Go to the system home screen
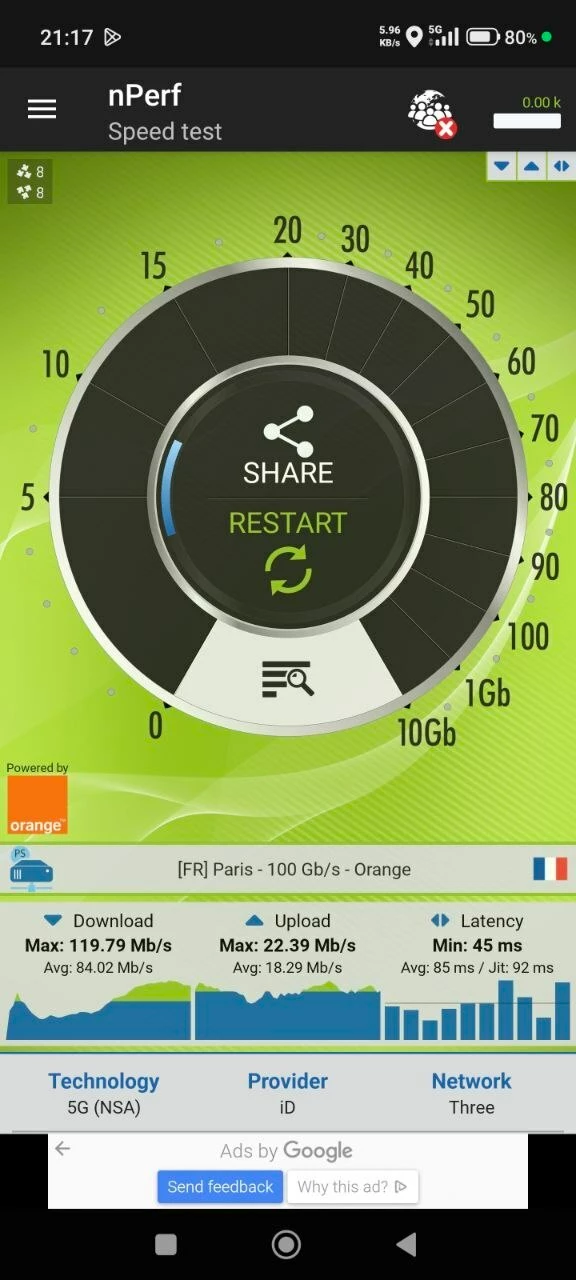This screenshot has width=576, height=1280. pos(287,1244)
